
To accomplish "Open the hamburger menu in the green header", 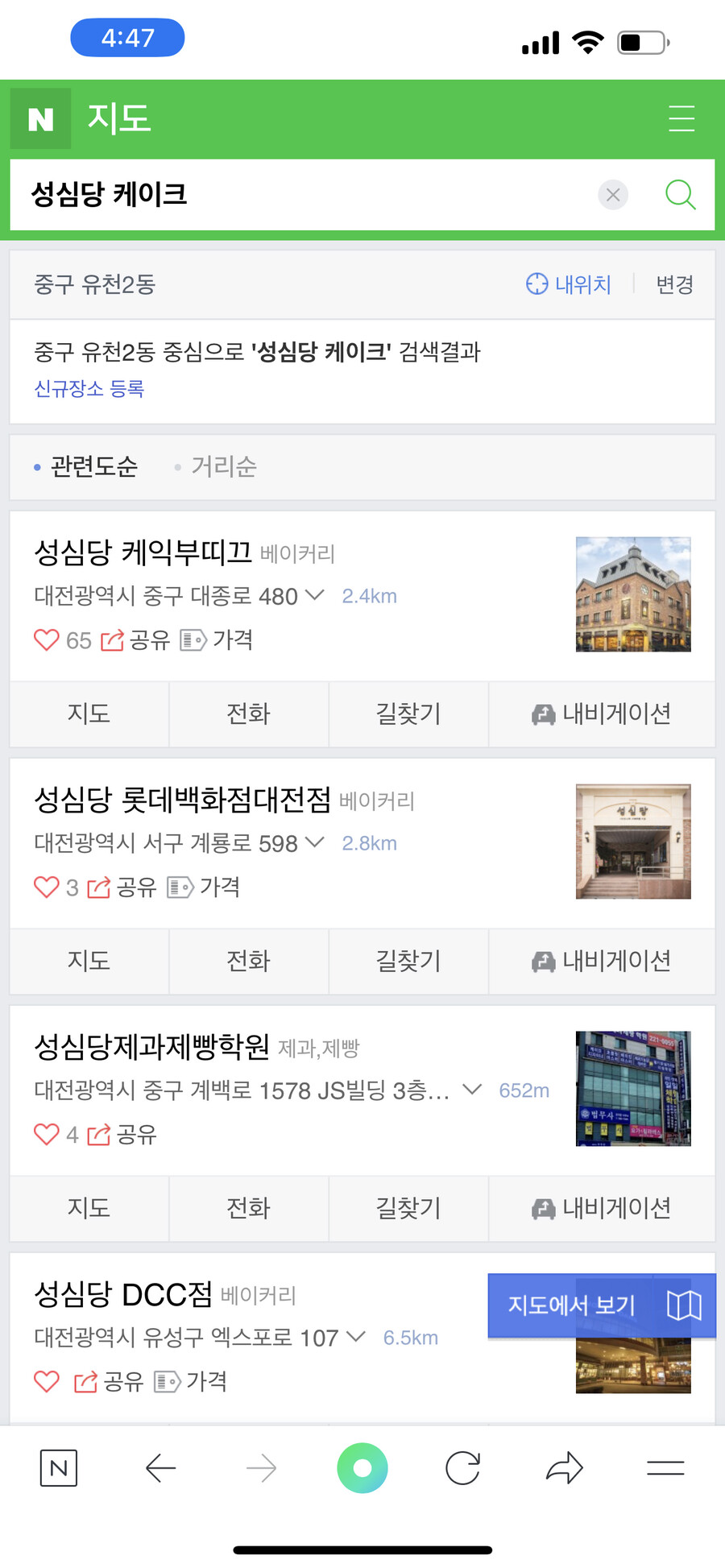I will tap(681, 118).
